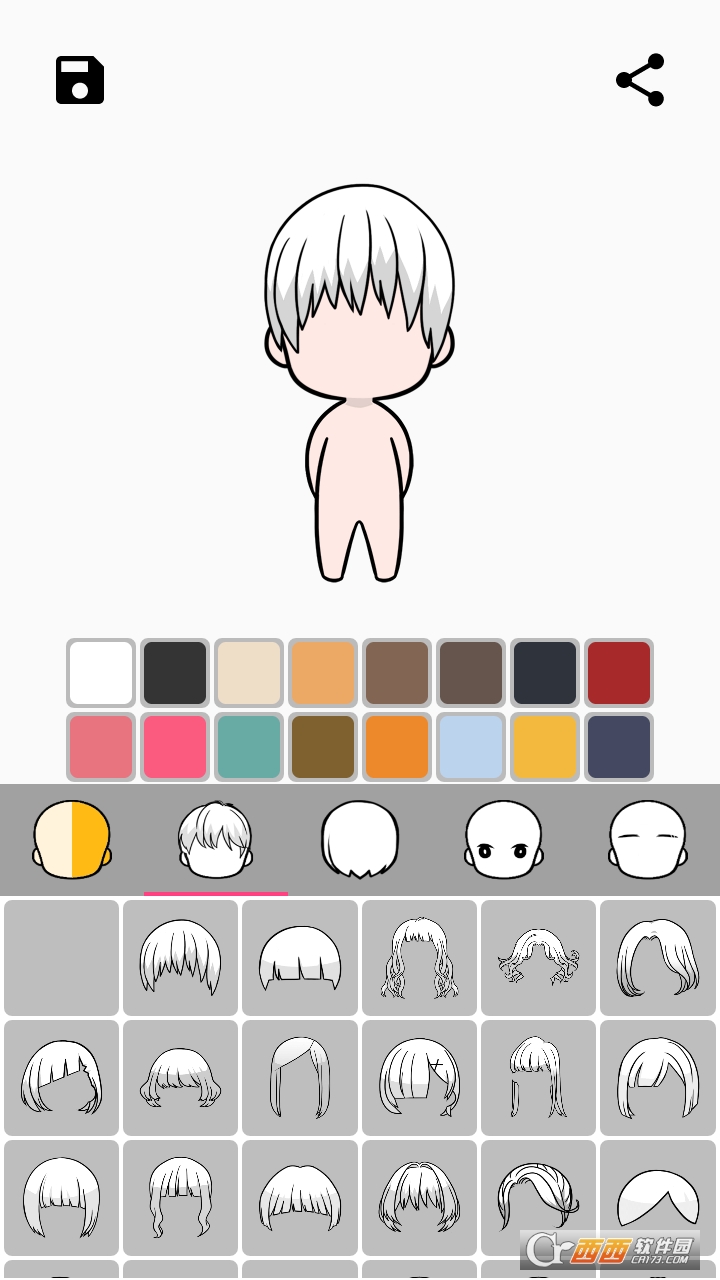Tap the avatar preview
This screenshot has width=720, height=1280.
coord(360,380)
